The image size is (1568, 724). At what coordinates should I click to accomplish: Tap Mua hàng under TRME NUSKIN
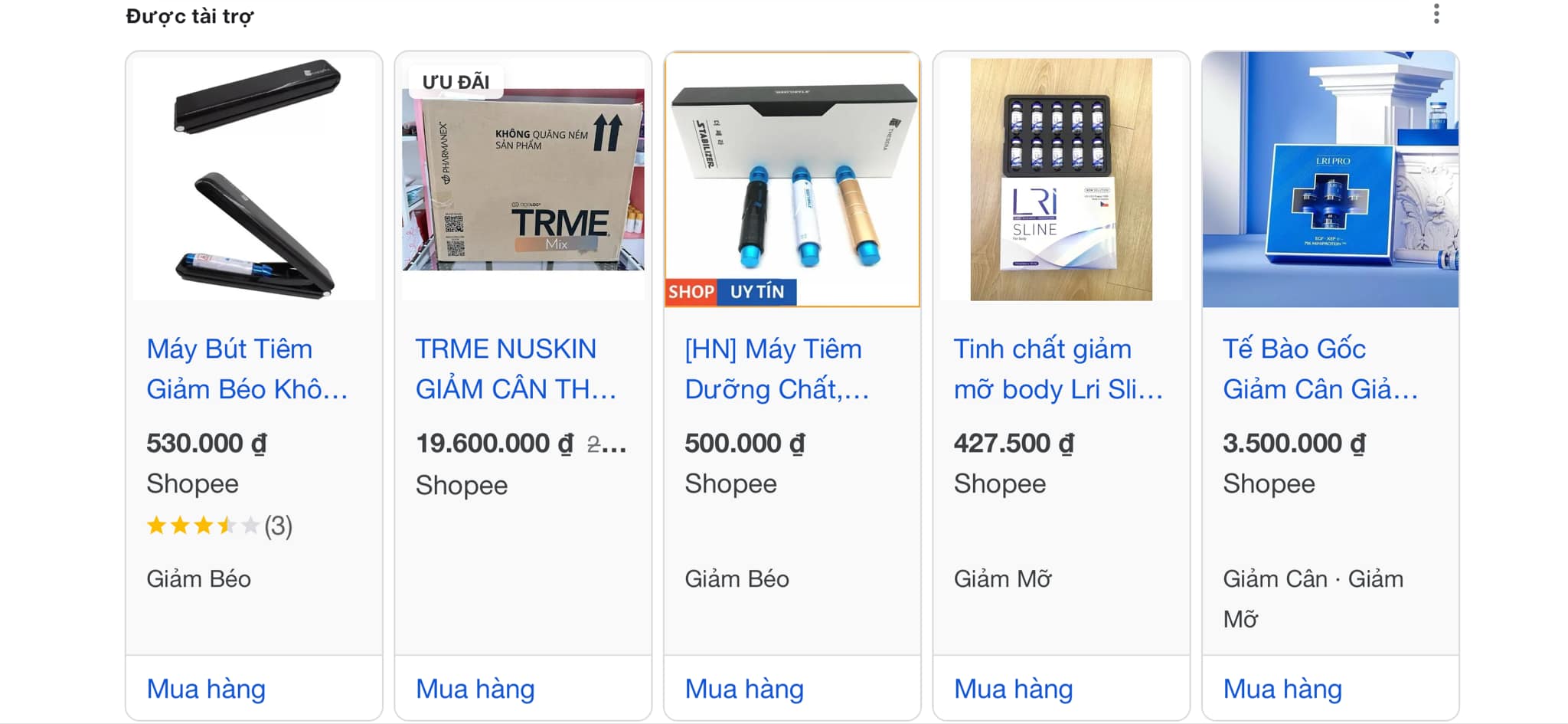click(x=475, y=689)
